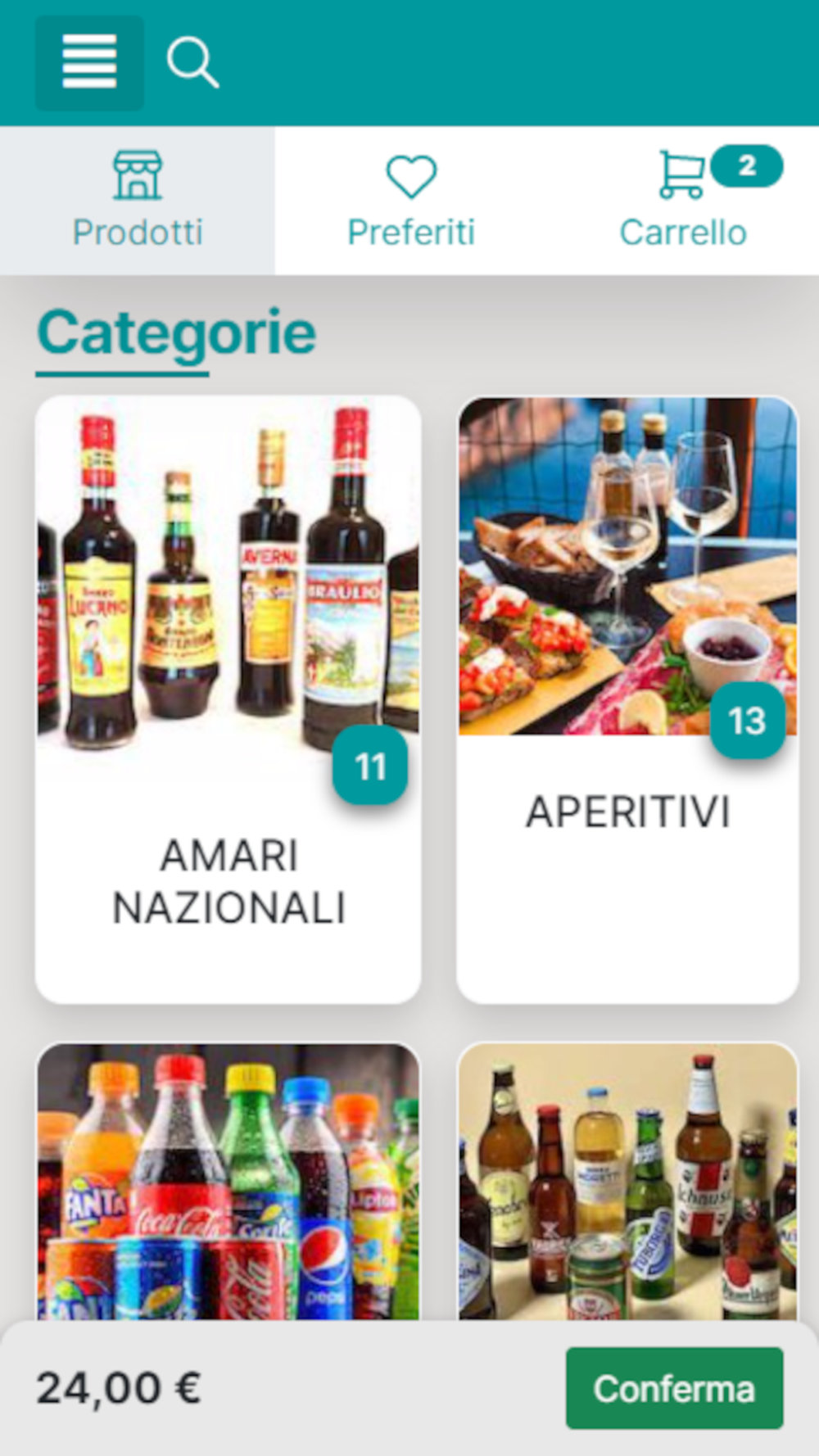Screen dimensions: 819x1456
Task: Tap the green Conferma button
Action: pyautogui.click(x=674, y=1388)
